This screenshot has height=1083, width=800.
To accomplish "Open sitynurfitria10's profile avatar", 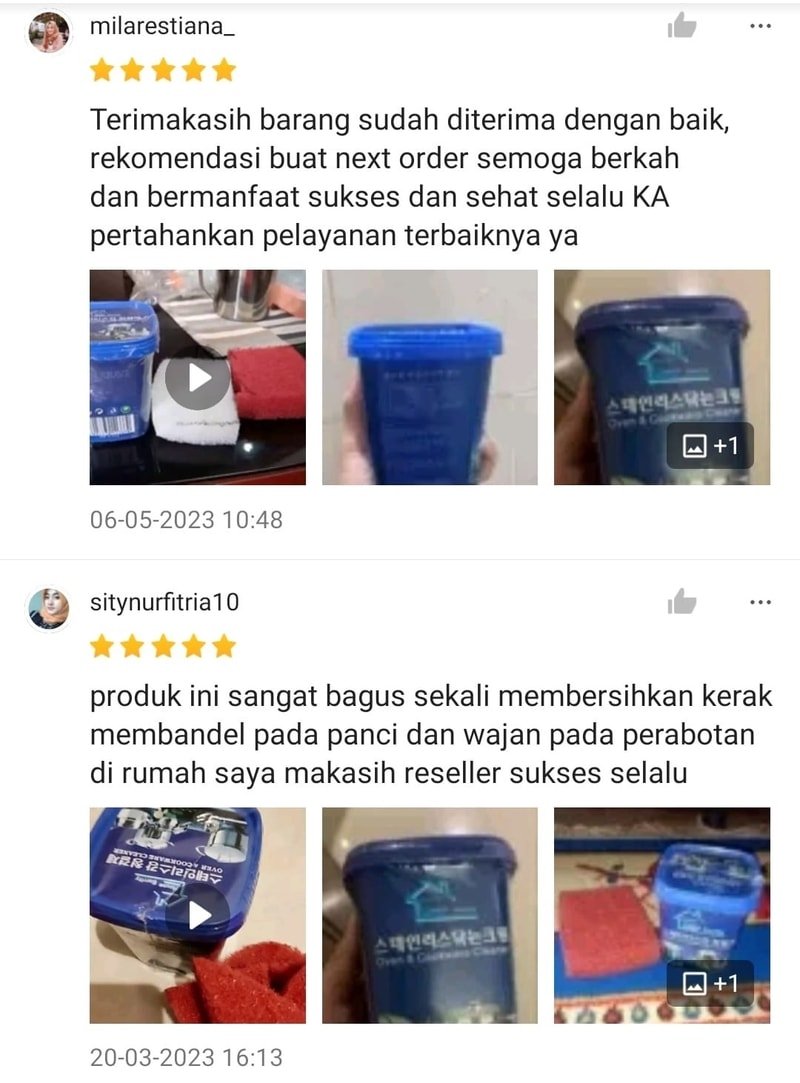I will [x=48, y=608].
